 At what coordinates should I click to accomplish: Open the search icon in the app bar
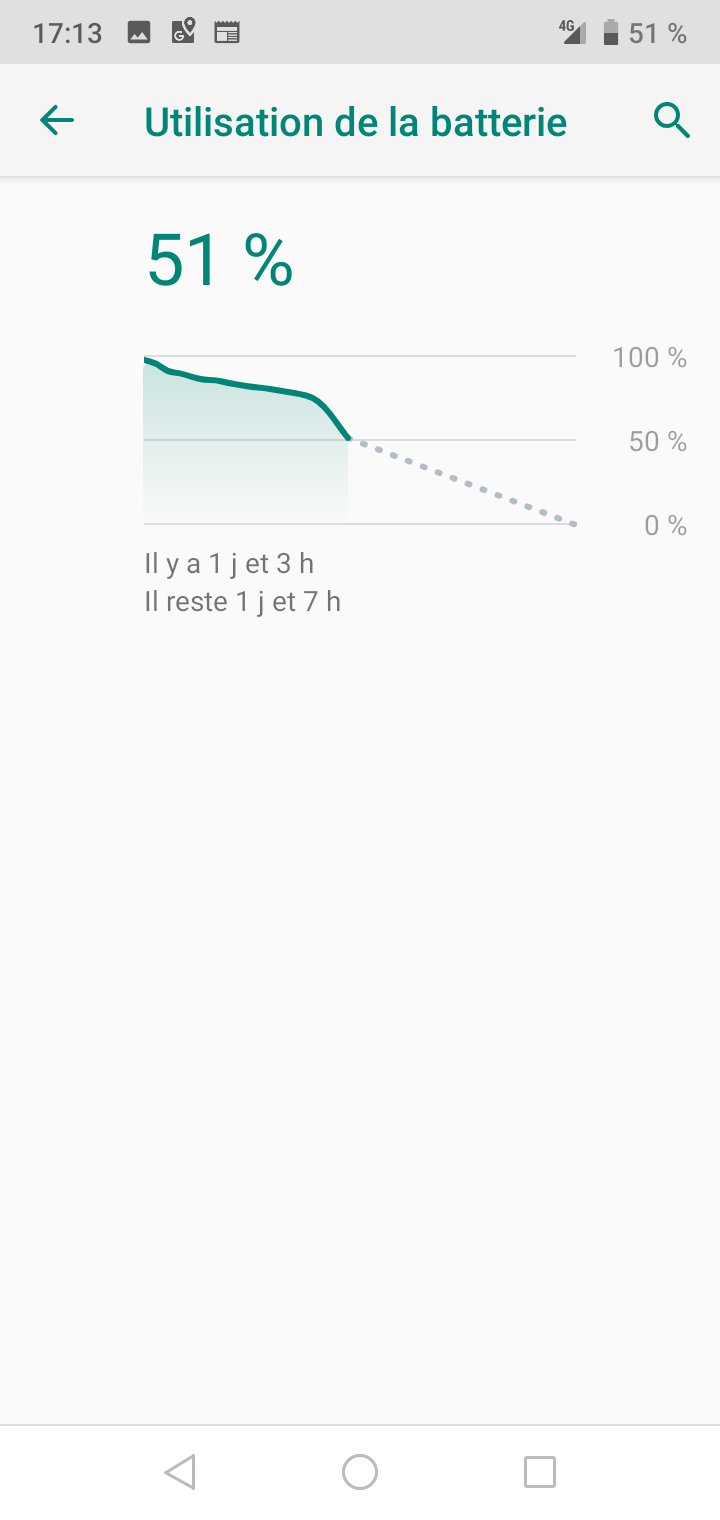[672, 121]
